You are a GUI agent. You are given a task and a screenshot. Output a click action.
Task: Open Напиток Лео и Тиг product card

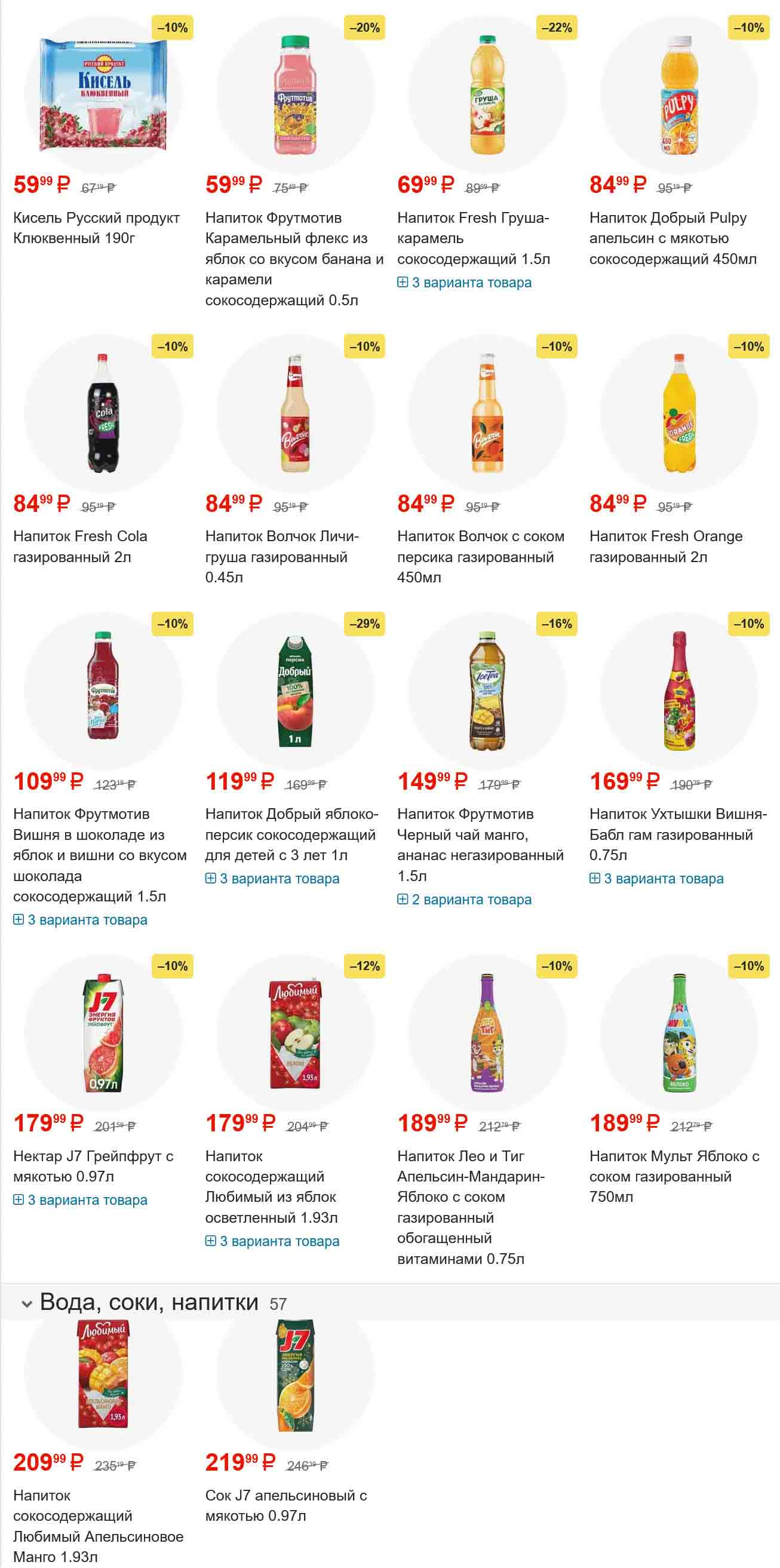470,1207
